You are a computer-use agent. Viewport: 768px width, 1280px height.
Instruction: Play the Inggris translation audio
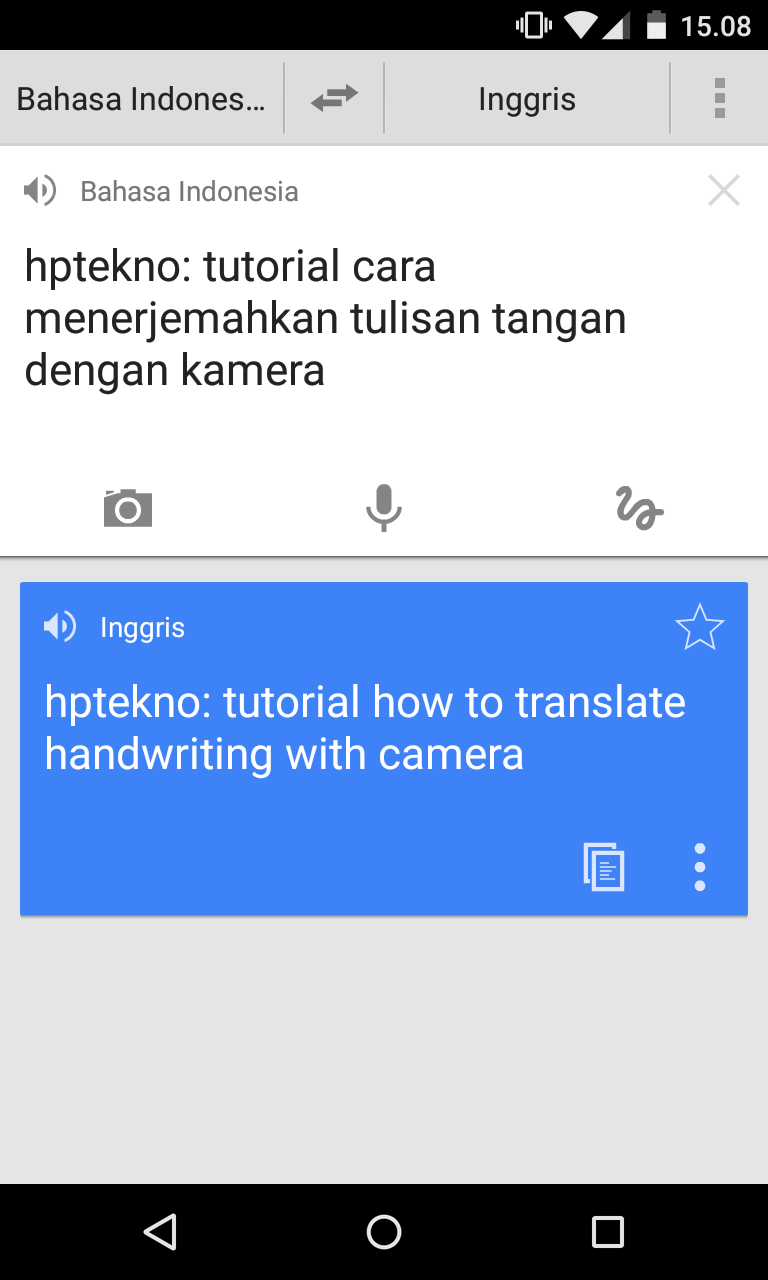60,627
